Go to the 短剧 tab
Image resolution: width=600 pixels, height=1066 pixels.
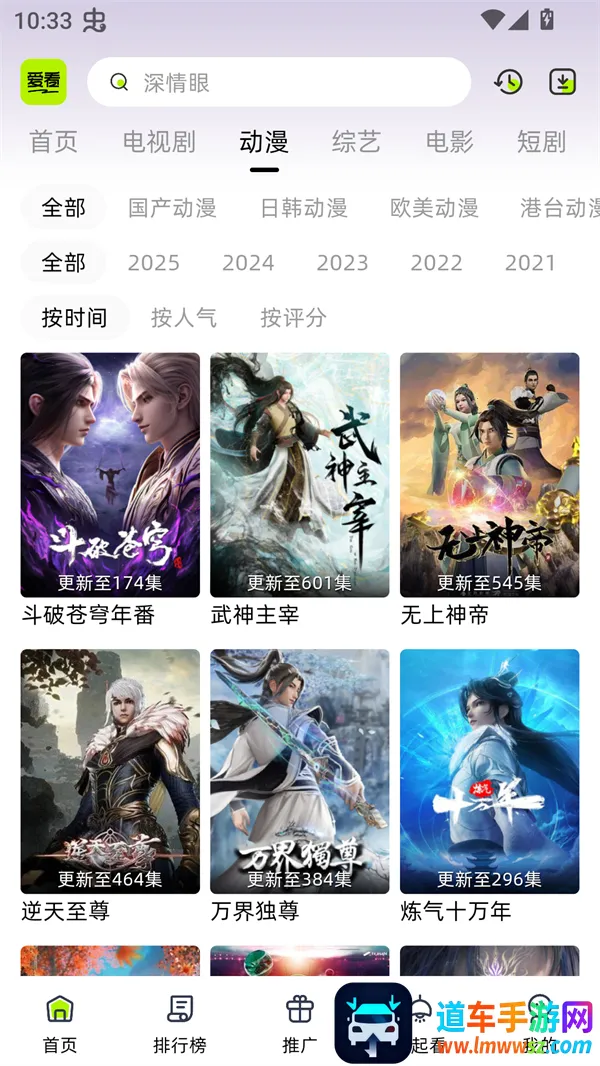541,142
